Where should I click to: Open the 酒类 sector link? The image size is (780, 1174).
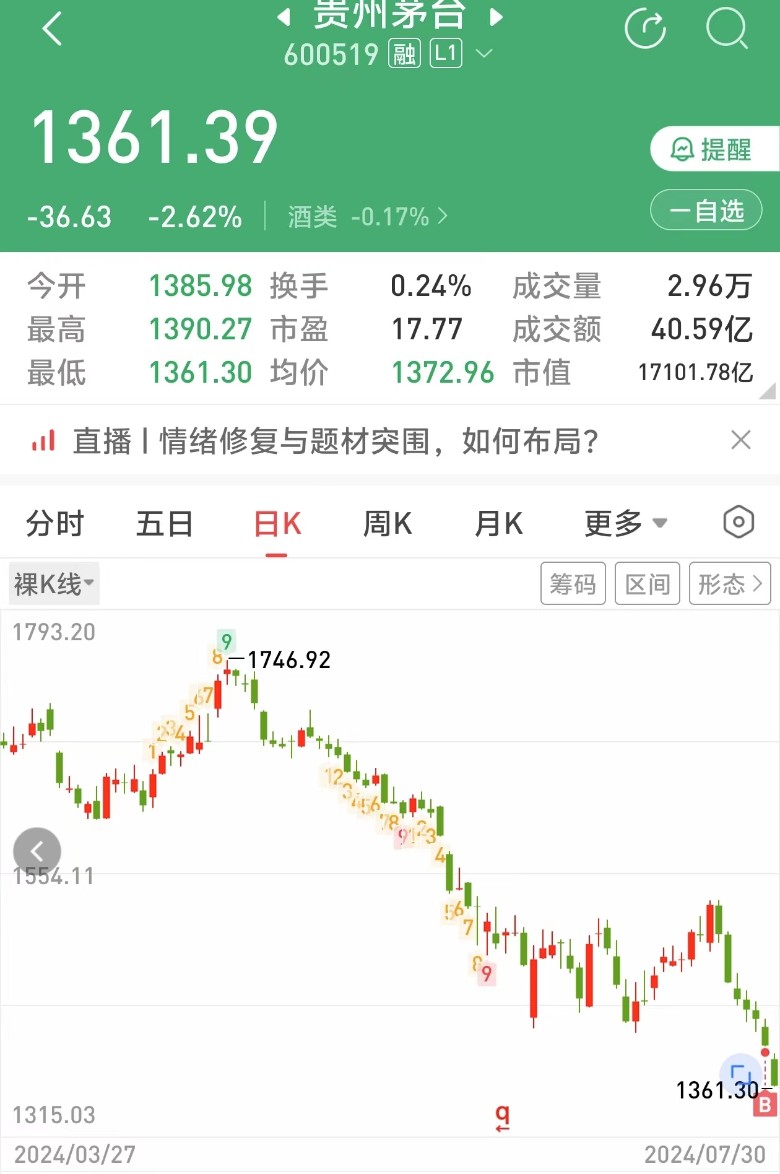(368, 216)
